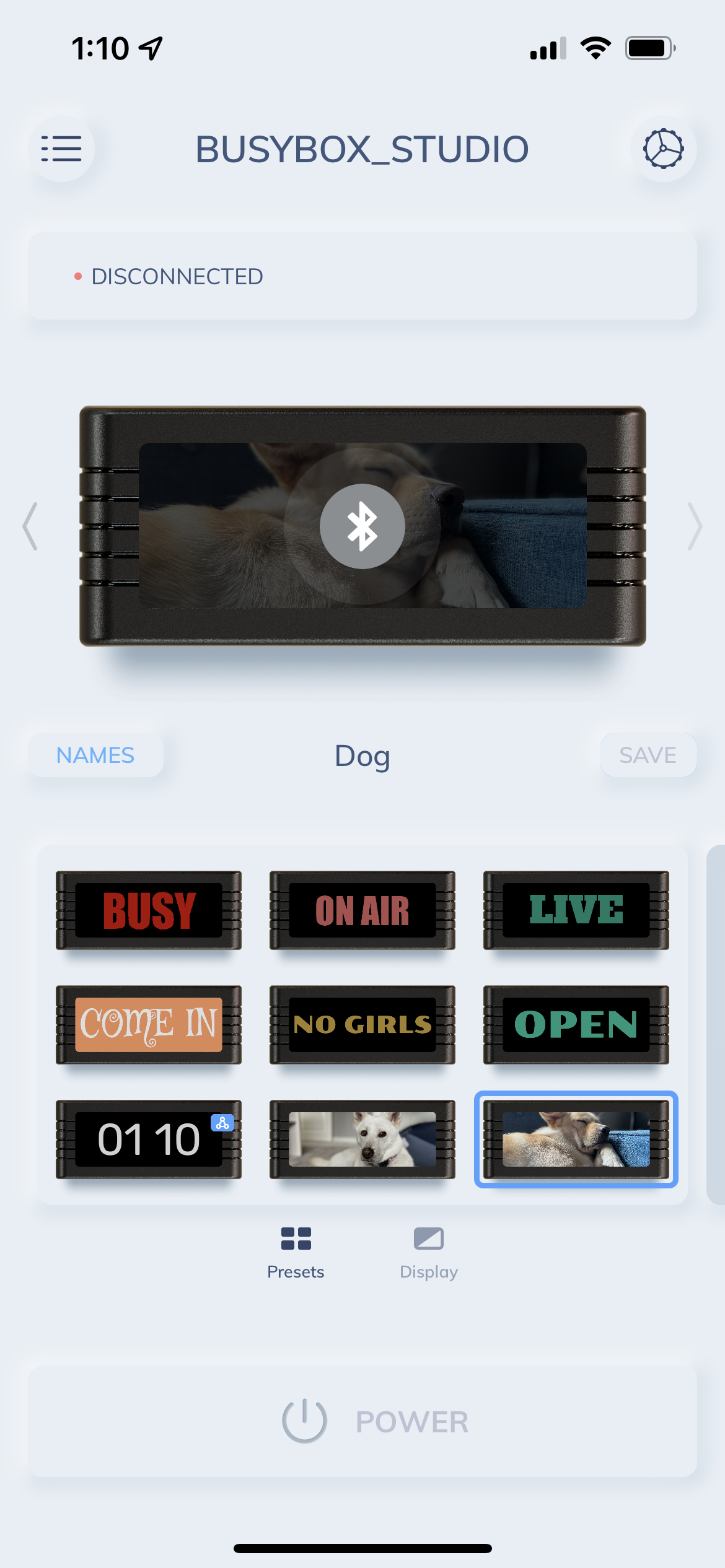This screenshot has height=1568, width=725.
Task: Go to next preset with right arrow
Action: pyautogui.click(x=695, y=526)
